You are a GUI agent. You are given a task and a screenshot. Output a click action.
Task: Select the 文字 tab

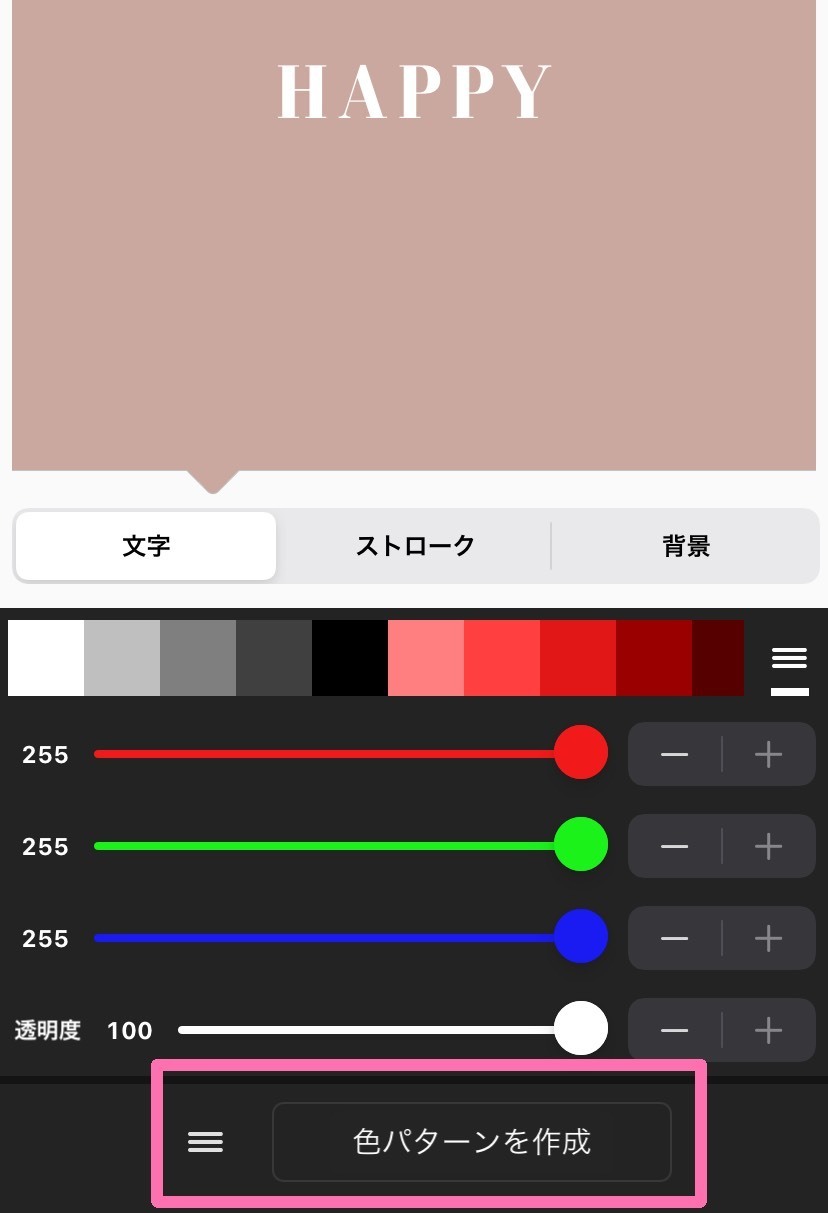point(146,546)
